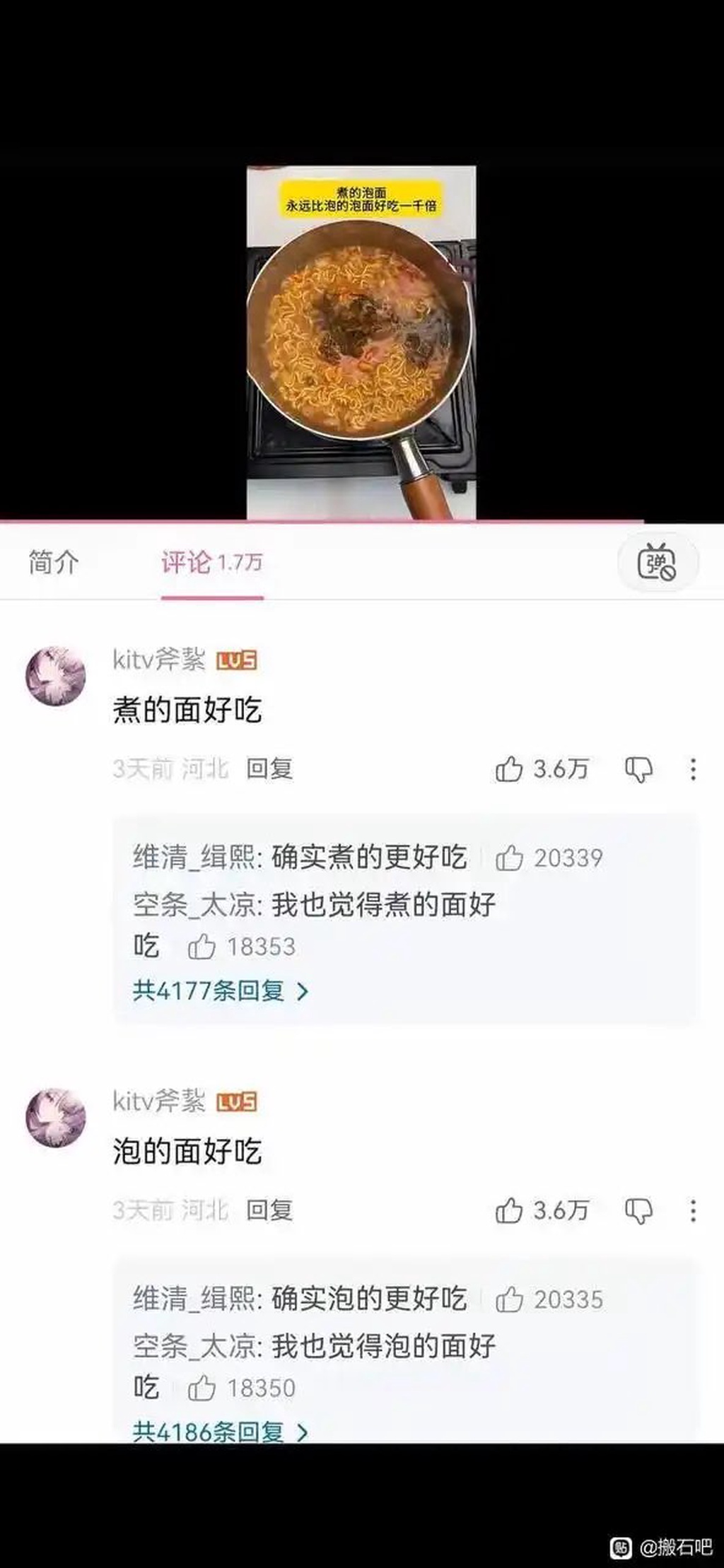Toggle the danmaku (弹) icon

click(x=658, y=563)
